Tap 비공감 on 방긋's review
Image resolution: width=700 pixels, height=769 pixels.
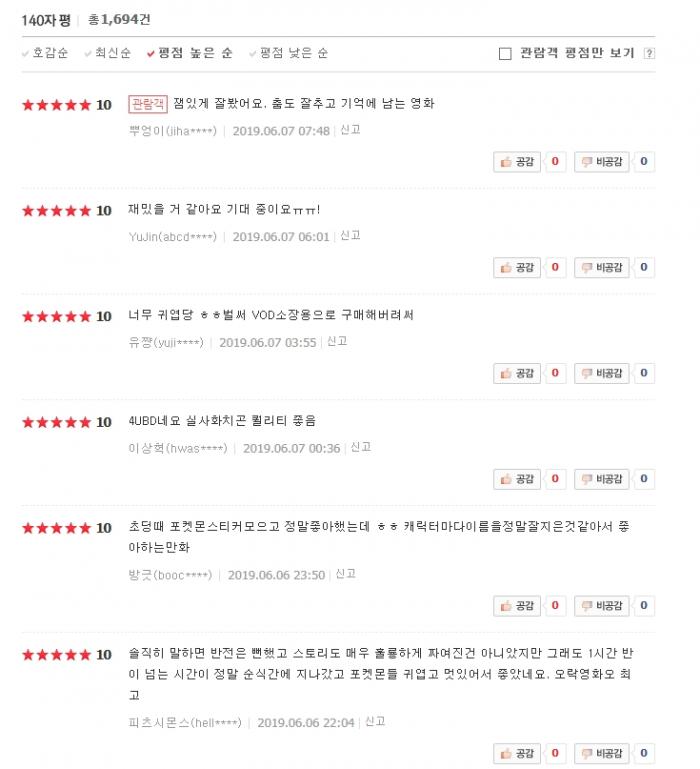pos(601,605)
